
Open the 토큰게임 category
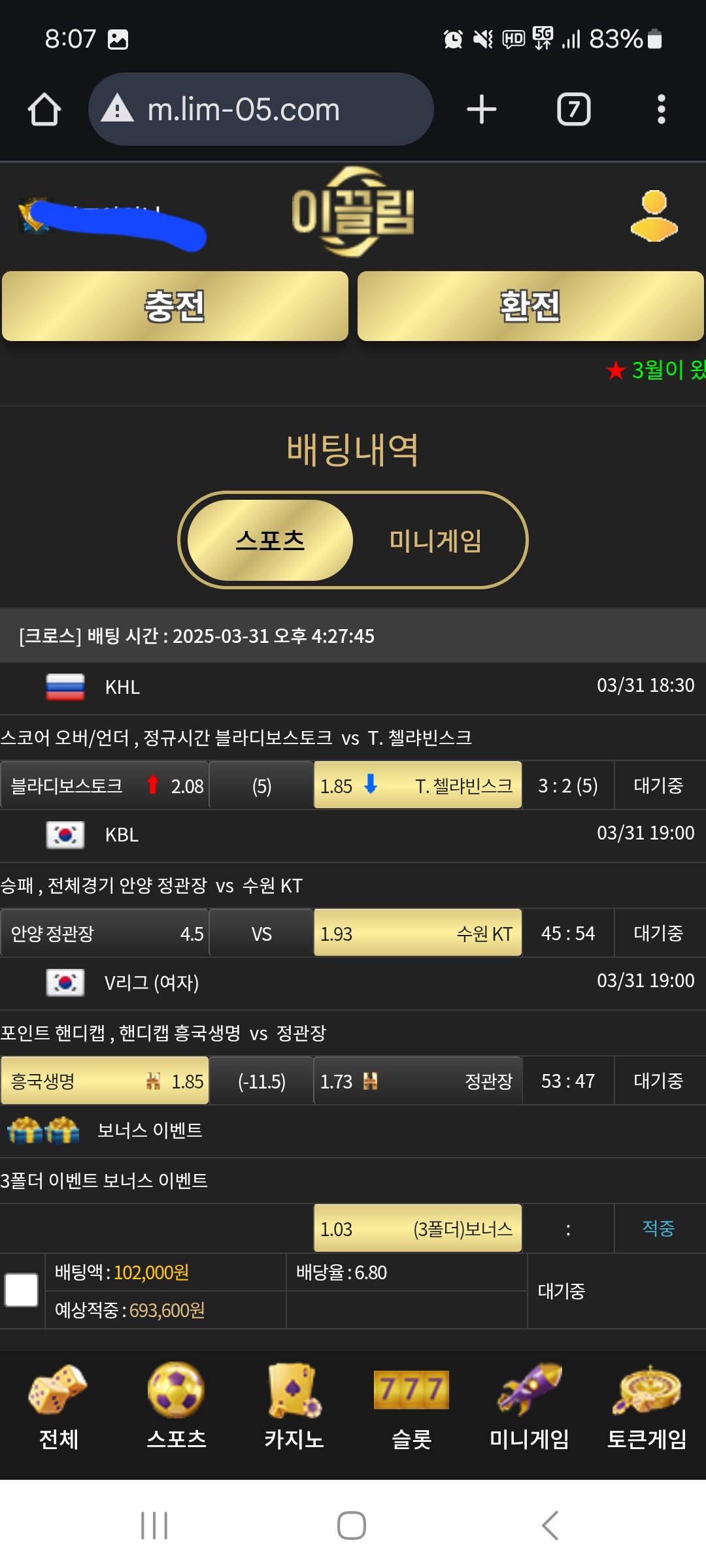(x=647, y=1406)
